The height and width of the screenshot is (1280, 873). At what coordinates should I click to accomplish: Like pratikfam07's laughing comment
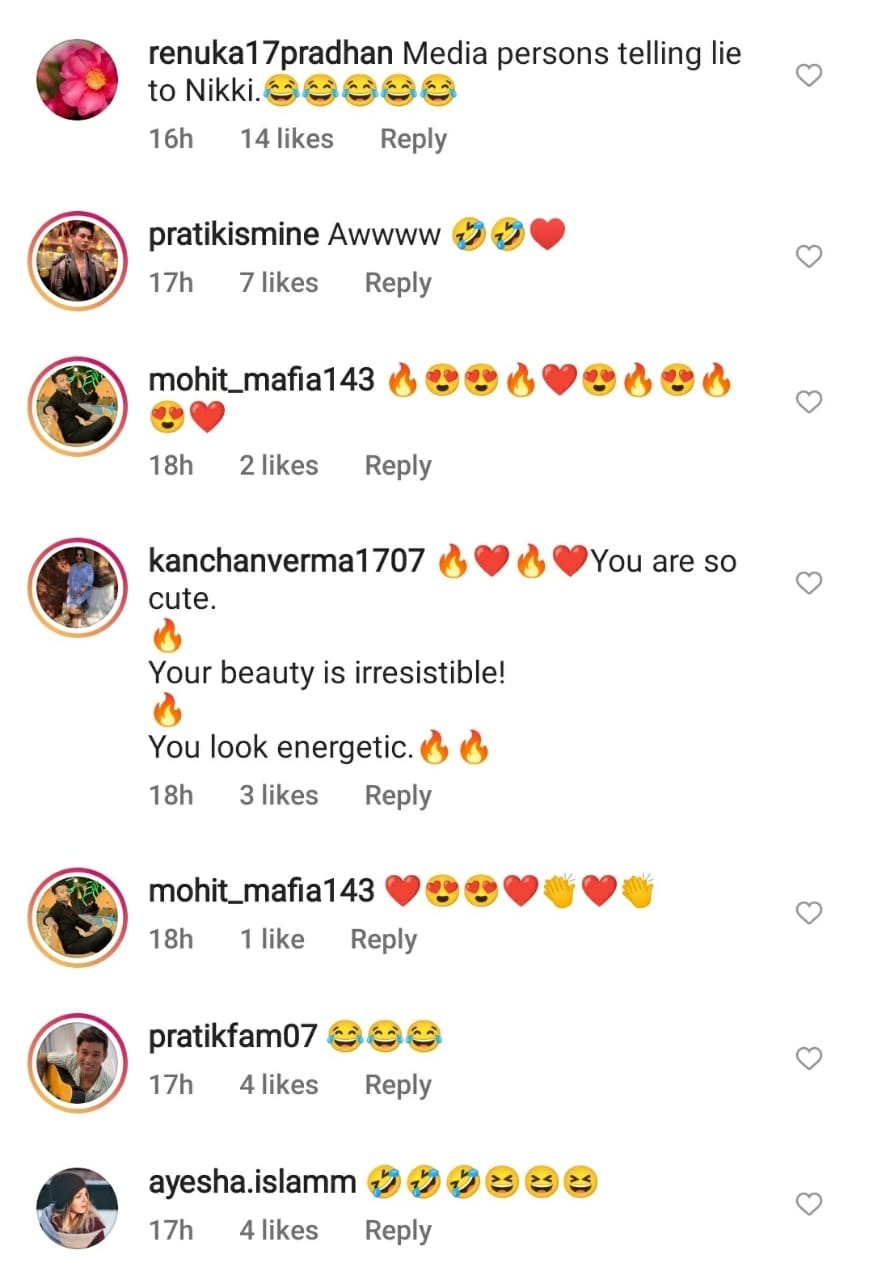(808, 1058)
